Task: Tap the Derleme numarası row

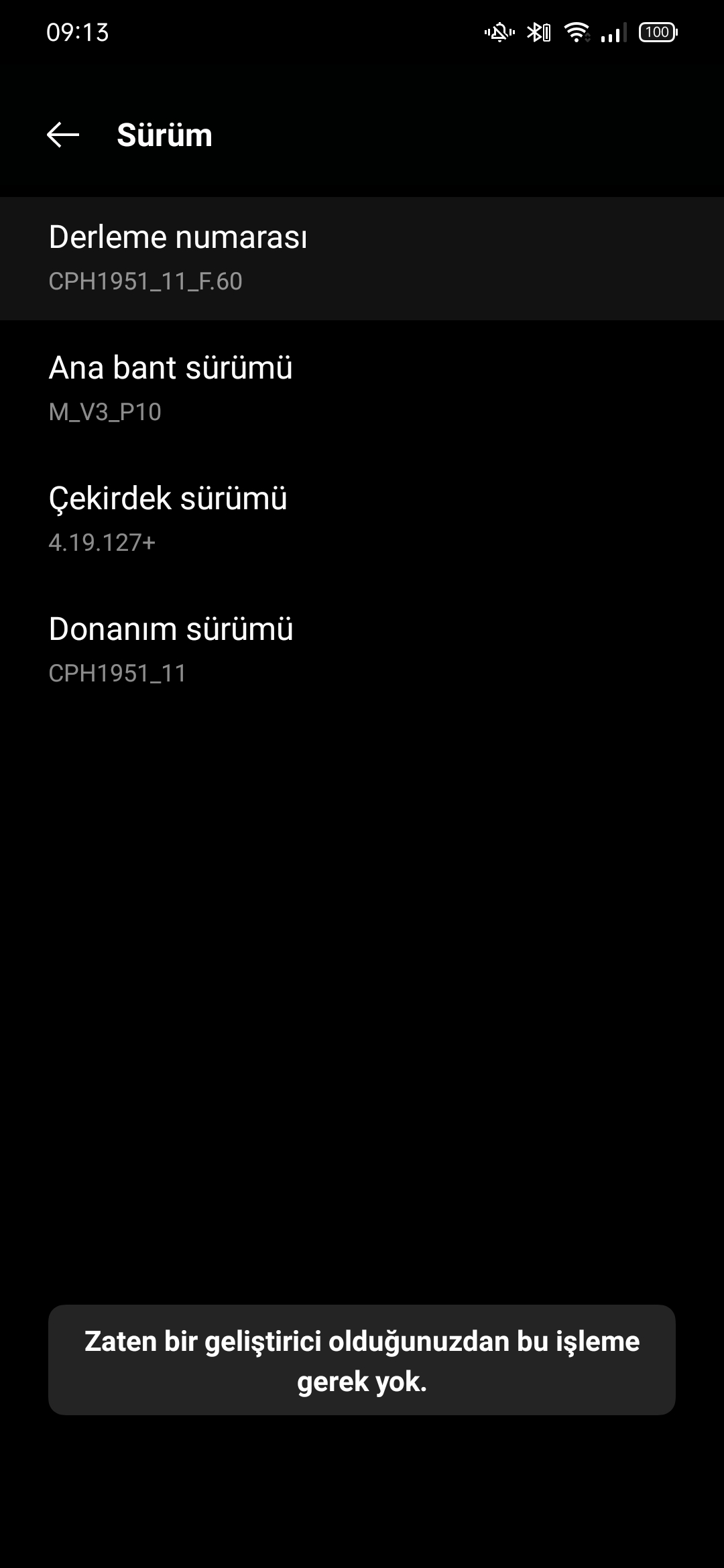Action: pos(362,259)
